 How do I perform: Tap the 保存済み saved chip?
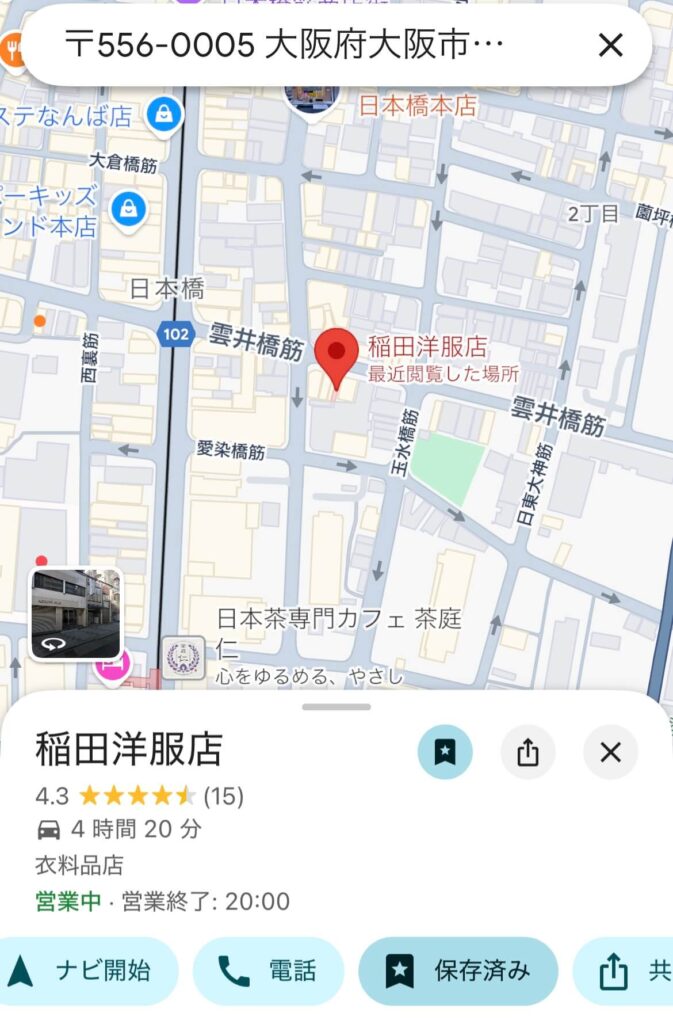pos(458,970)
